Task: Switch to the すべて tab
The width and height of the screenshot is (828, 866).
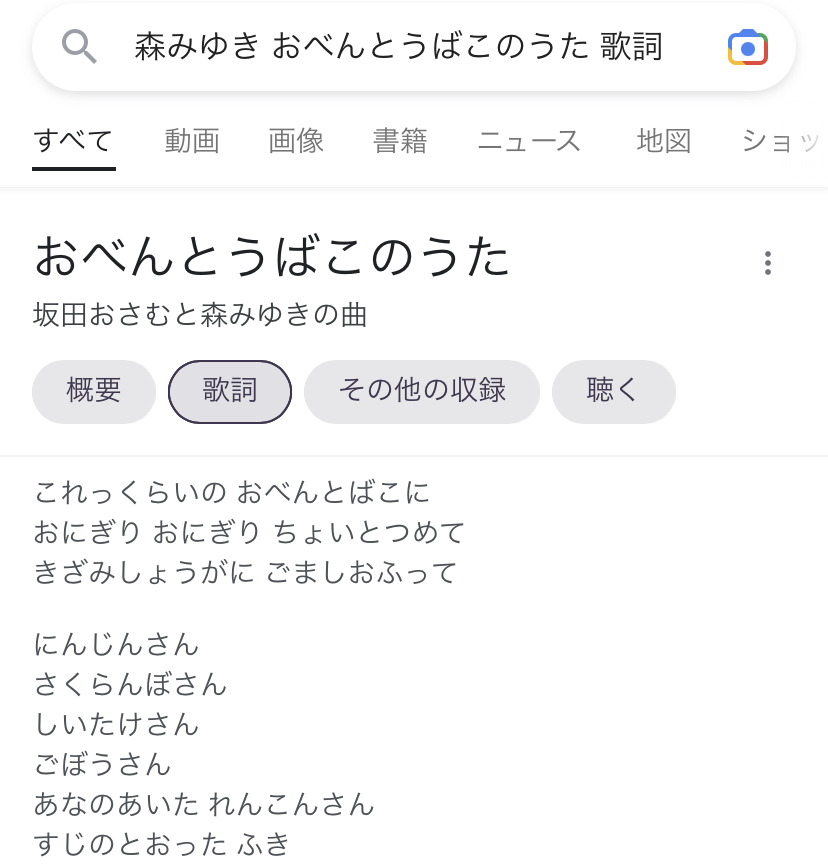Action: point(73,141)
